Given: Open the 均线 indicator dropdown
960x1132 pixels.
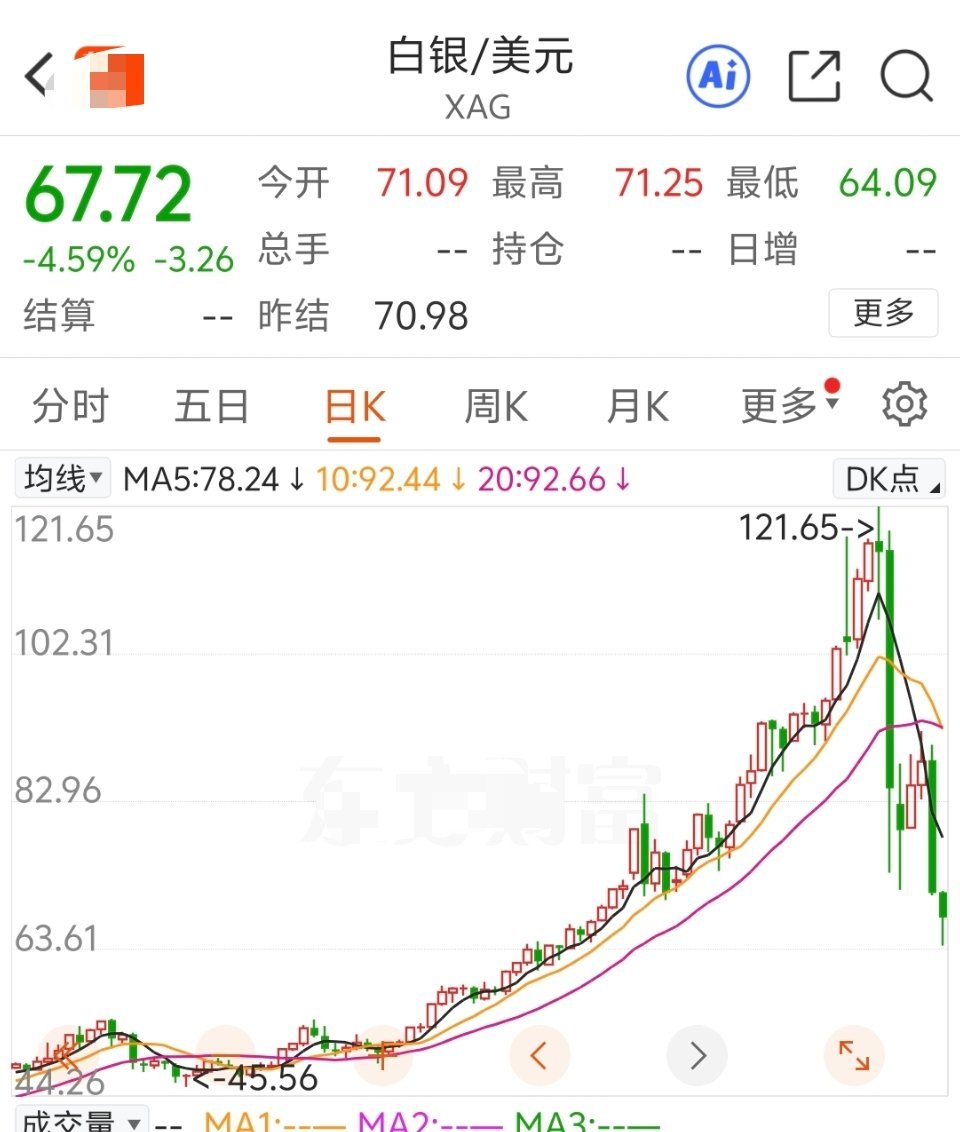Looking at the screenshot, I should pos(61,478).
